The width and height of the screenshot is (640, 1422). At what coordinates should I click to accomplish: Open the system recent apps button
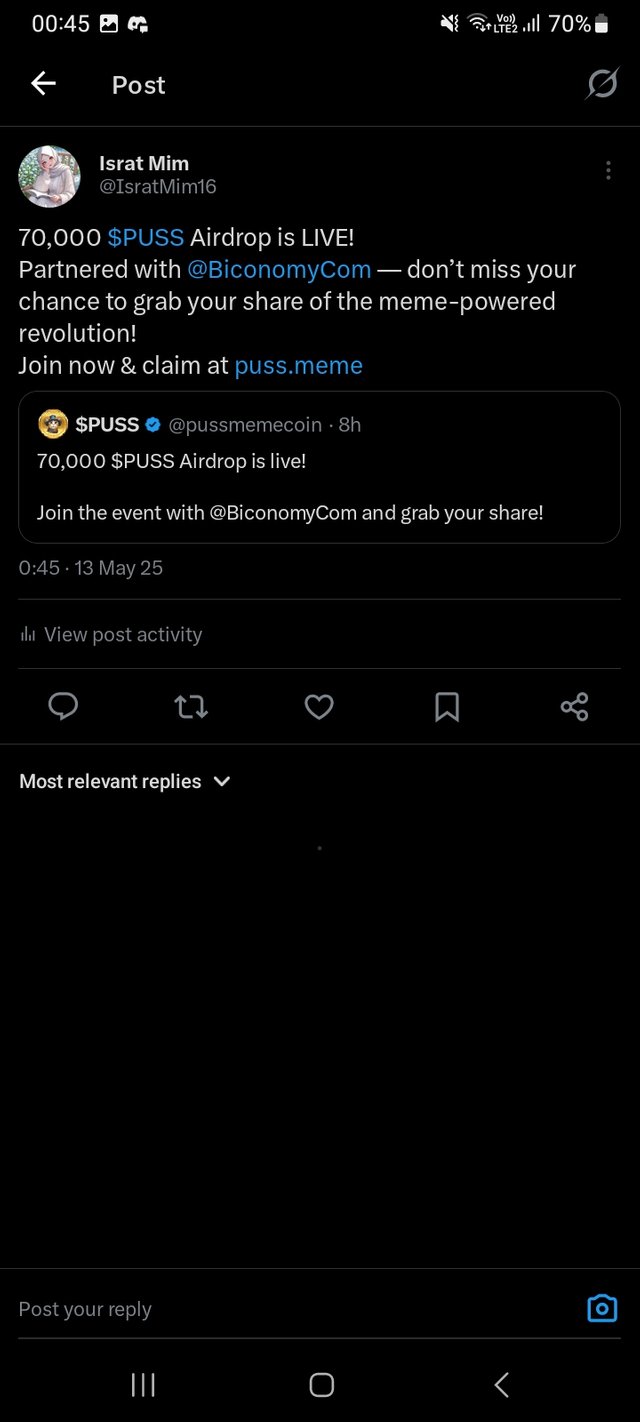[143, 1384]
